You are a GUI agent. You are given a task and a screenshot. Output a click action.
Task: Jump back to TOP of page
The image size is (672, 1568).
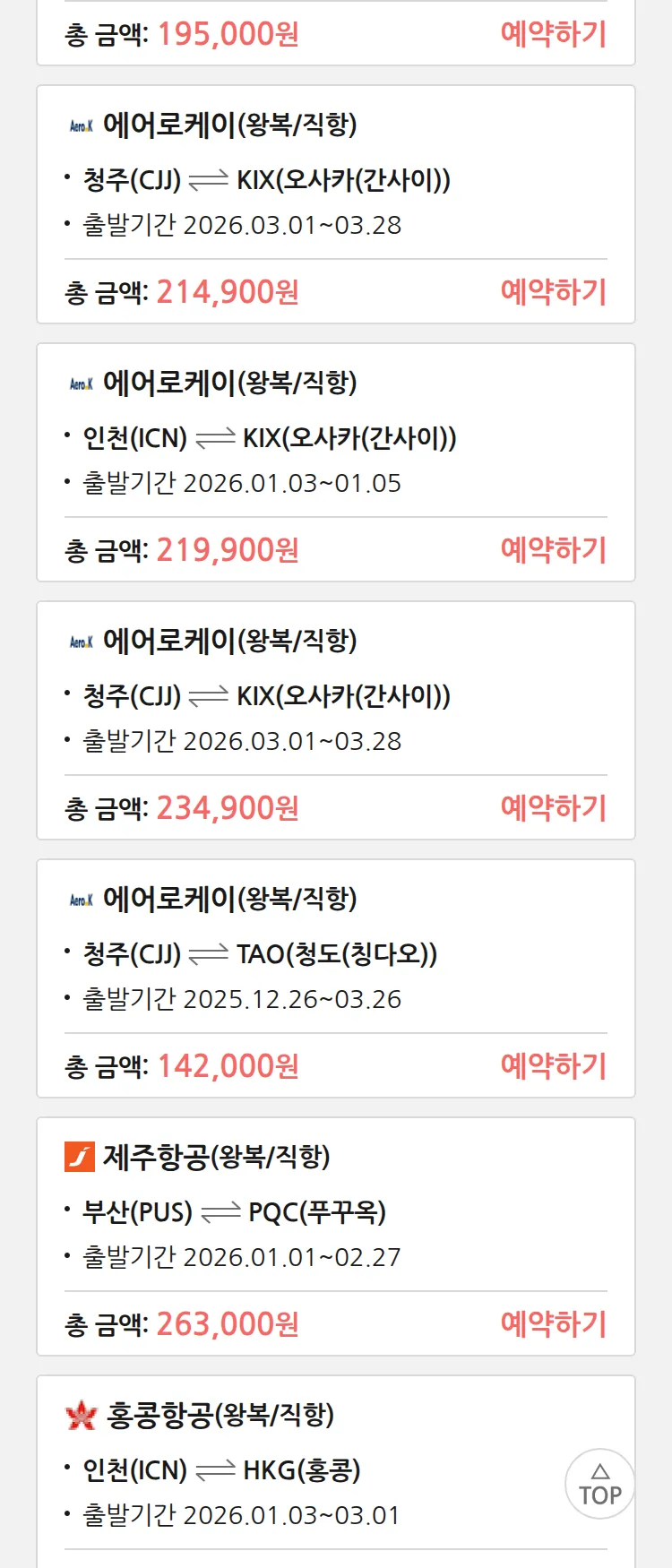599,1484
